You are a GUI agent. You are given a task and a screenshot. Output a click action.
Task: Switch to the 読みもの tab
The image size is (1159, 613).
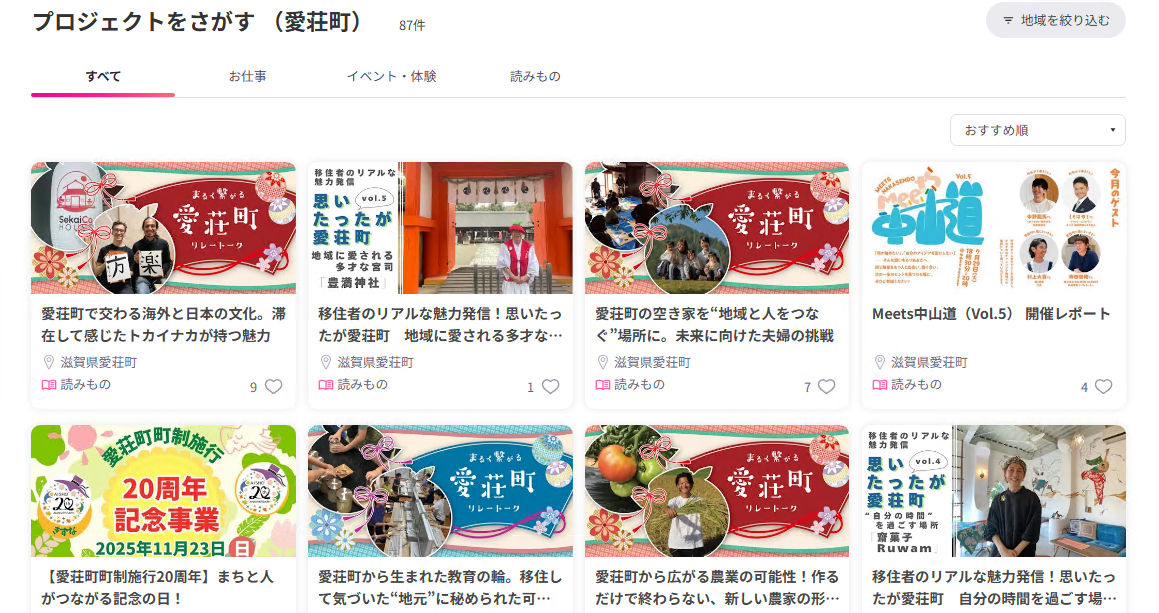[535, 76]
